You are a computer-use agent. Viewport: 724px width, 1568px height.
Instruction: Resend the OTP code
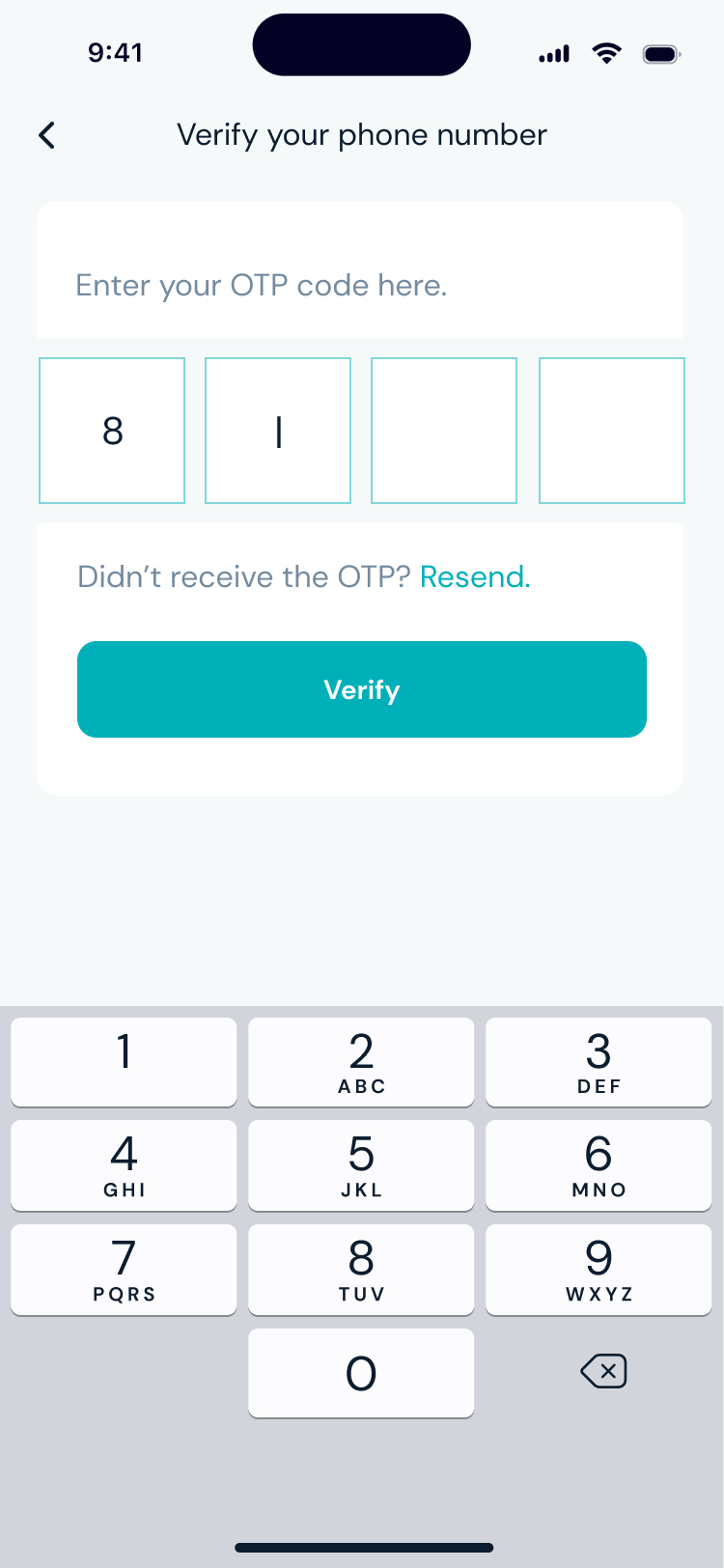click(x=475, y=576)
